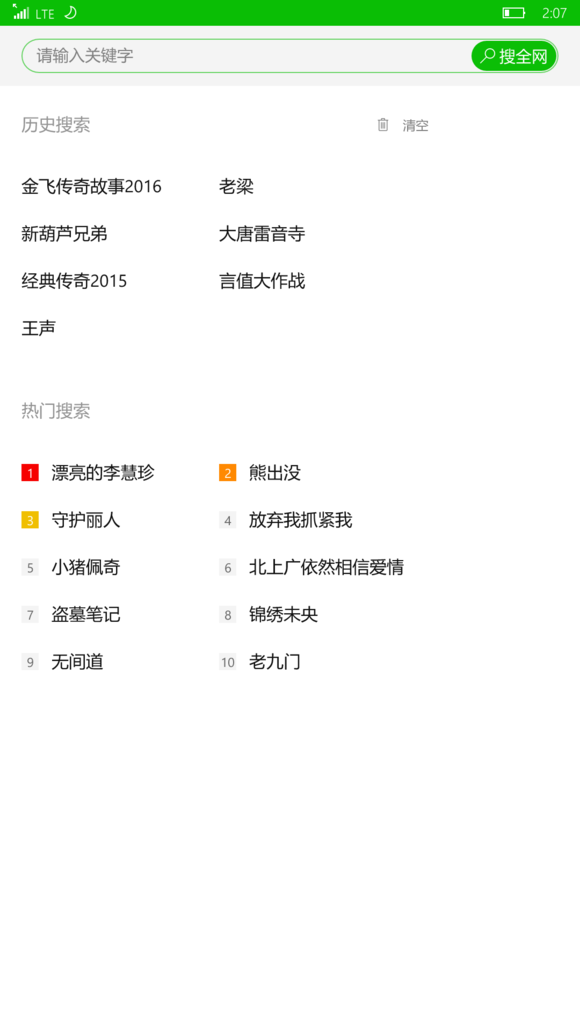Select history item 大唐雷音寺
This screenshot has width=580, height=1031.
click(262, 234)
